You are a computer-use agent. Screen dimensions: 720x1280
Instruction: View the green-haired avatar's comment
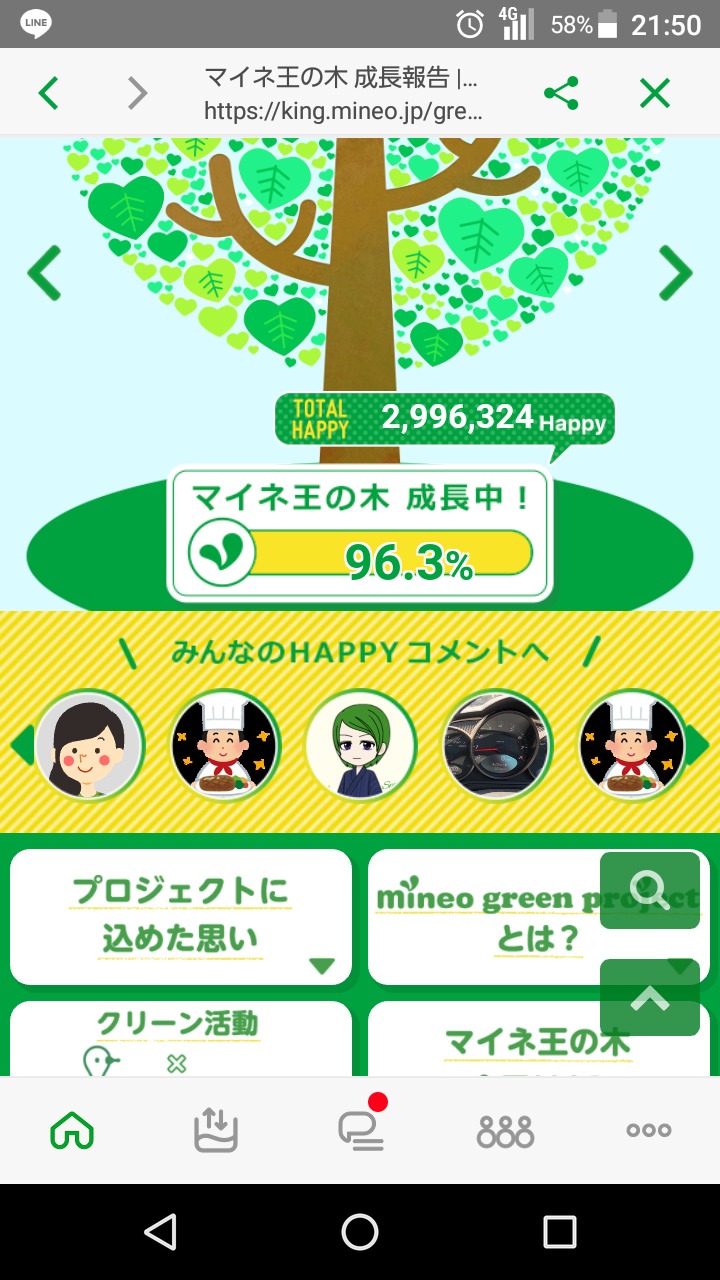[x=360, y=745]
